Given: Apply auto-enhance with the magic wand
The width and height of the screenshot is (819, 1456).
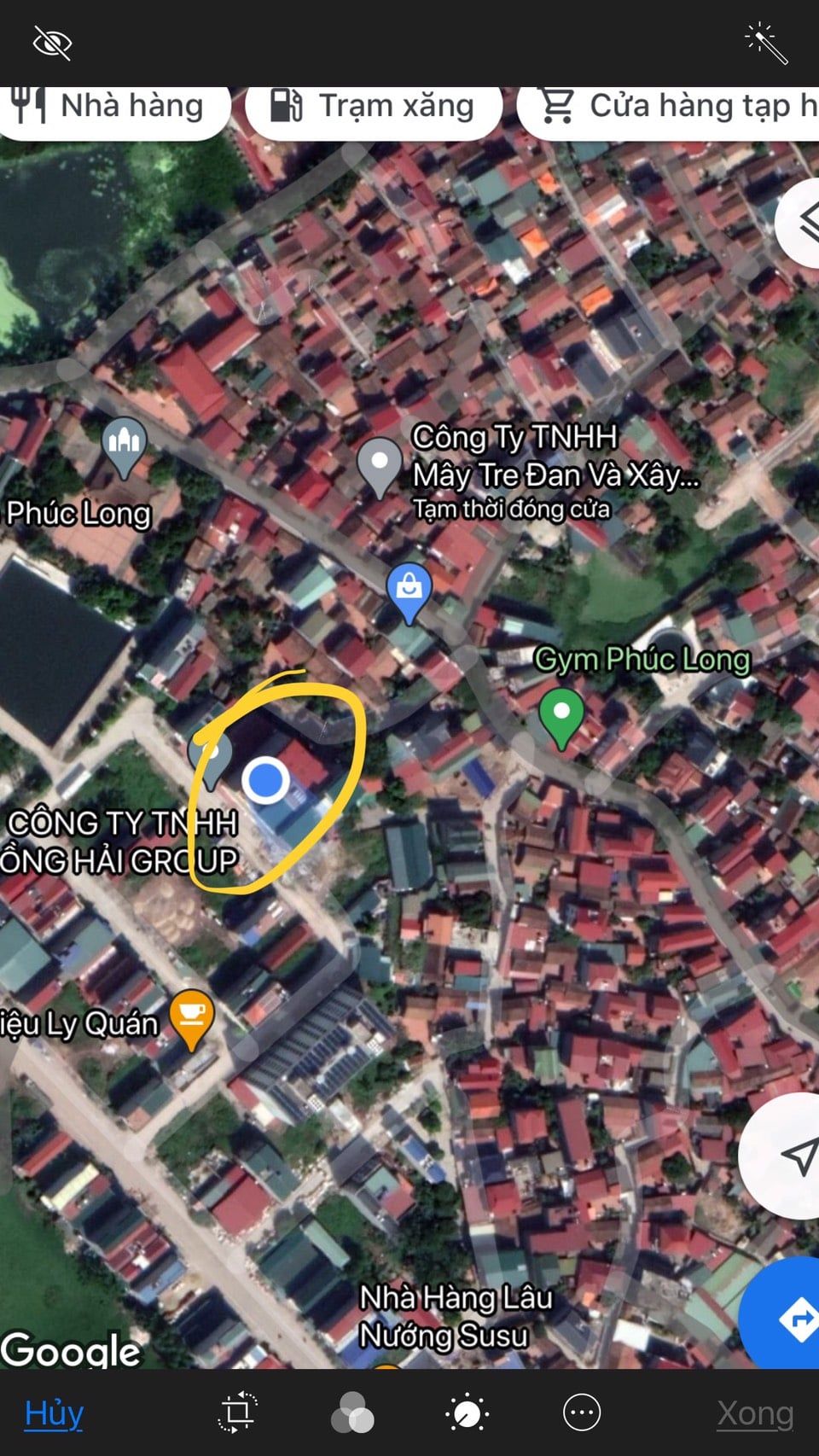Looking at the screenshot, I should (765, 43).
